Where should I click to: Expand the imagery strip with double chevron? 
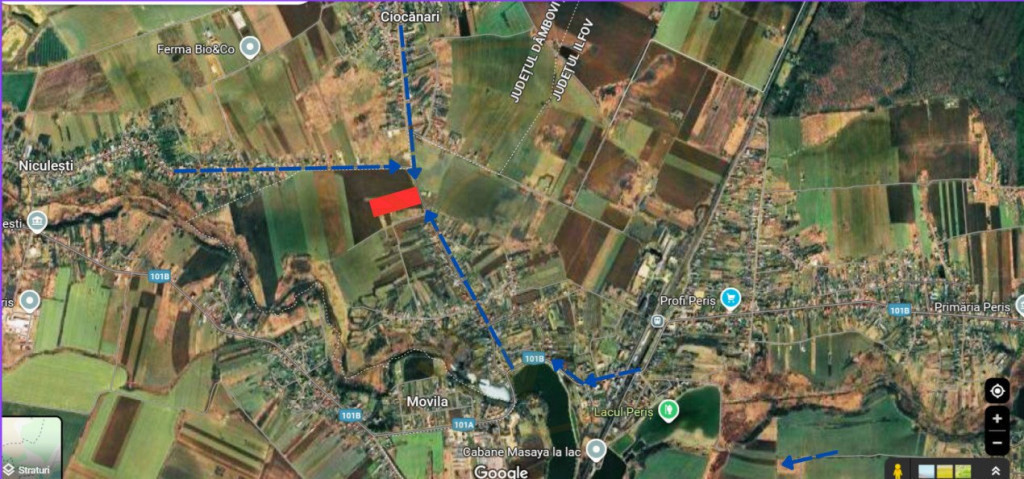pyautogui.click(x=996, y=470)
